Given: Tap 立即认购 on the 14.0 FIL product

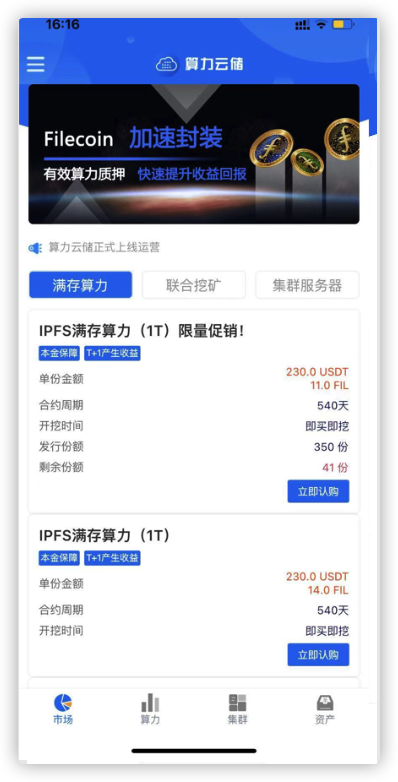Looking at the screenshot, I should (x=318, y=655).
